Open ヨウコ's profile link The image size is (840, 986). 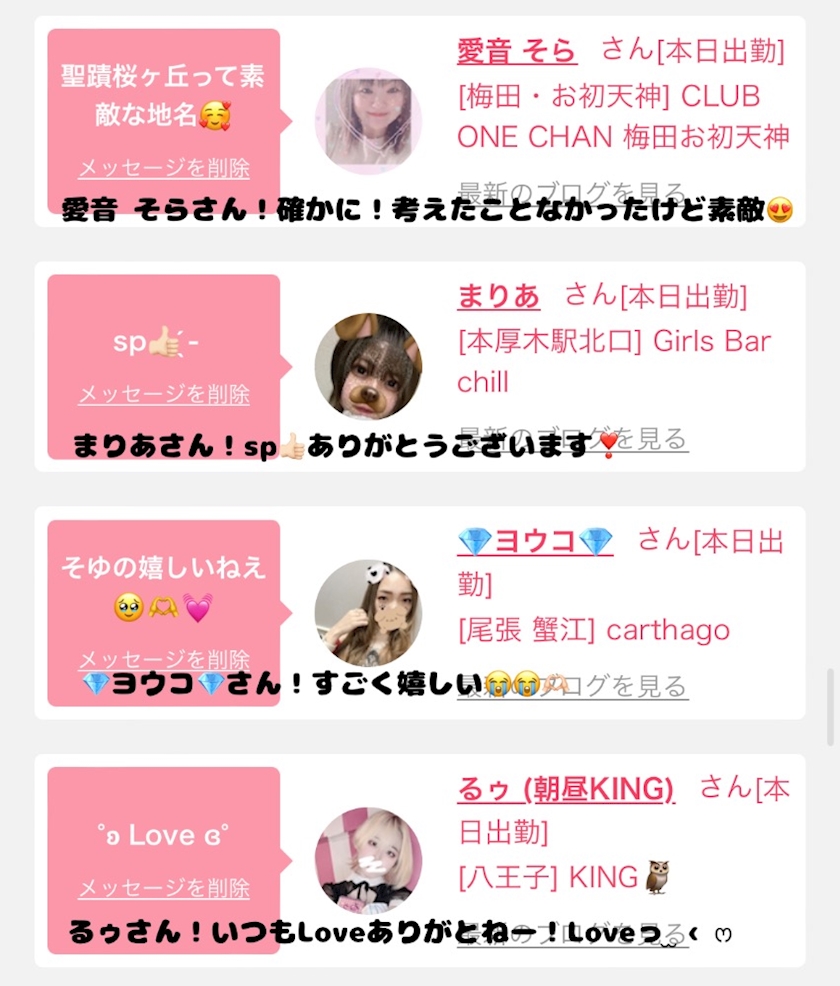pyautogui.click(x=535, y=541)
